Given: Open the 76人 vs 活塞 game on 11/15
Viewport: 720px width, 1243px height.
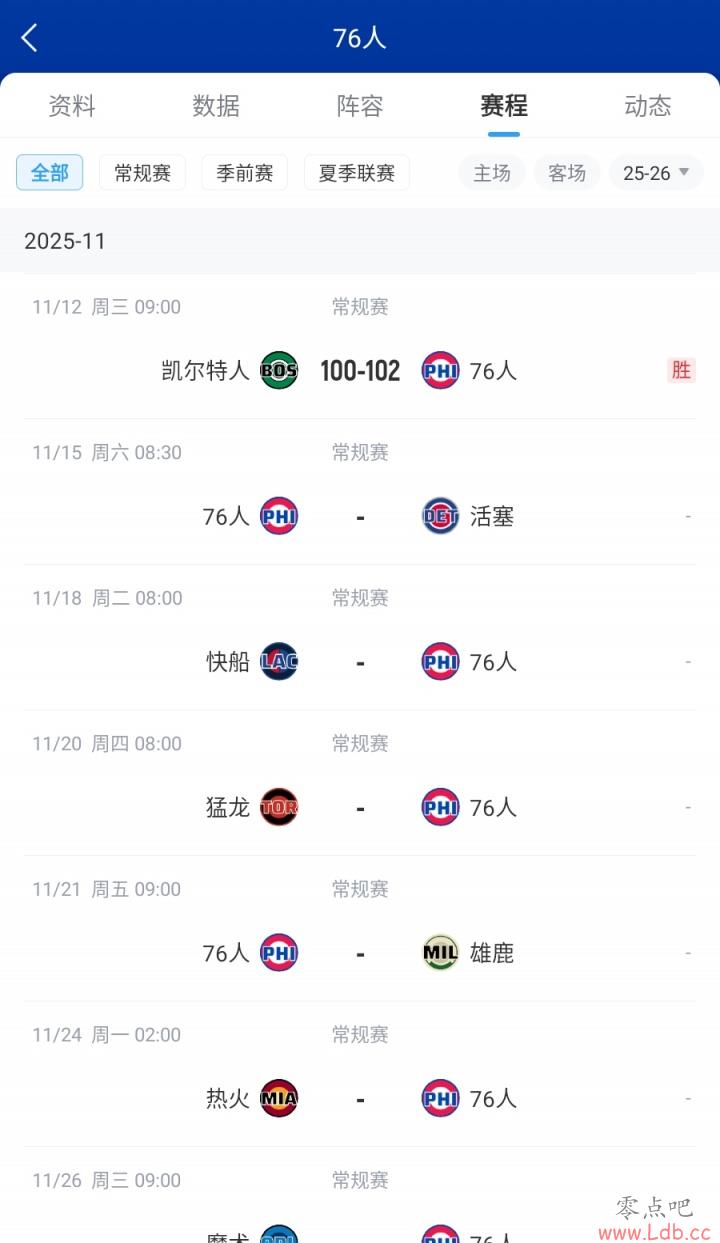Looking at the screenshot, I should pyautogui.click(x=360, y=517).
